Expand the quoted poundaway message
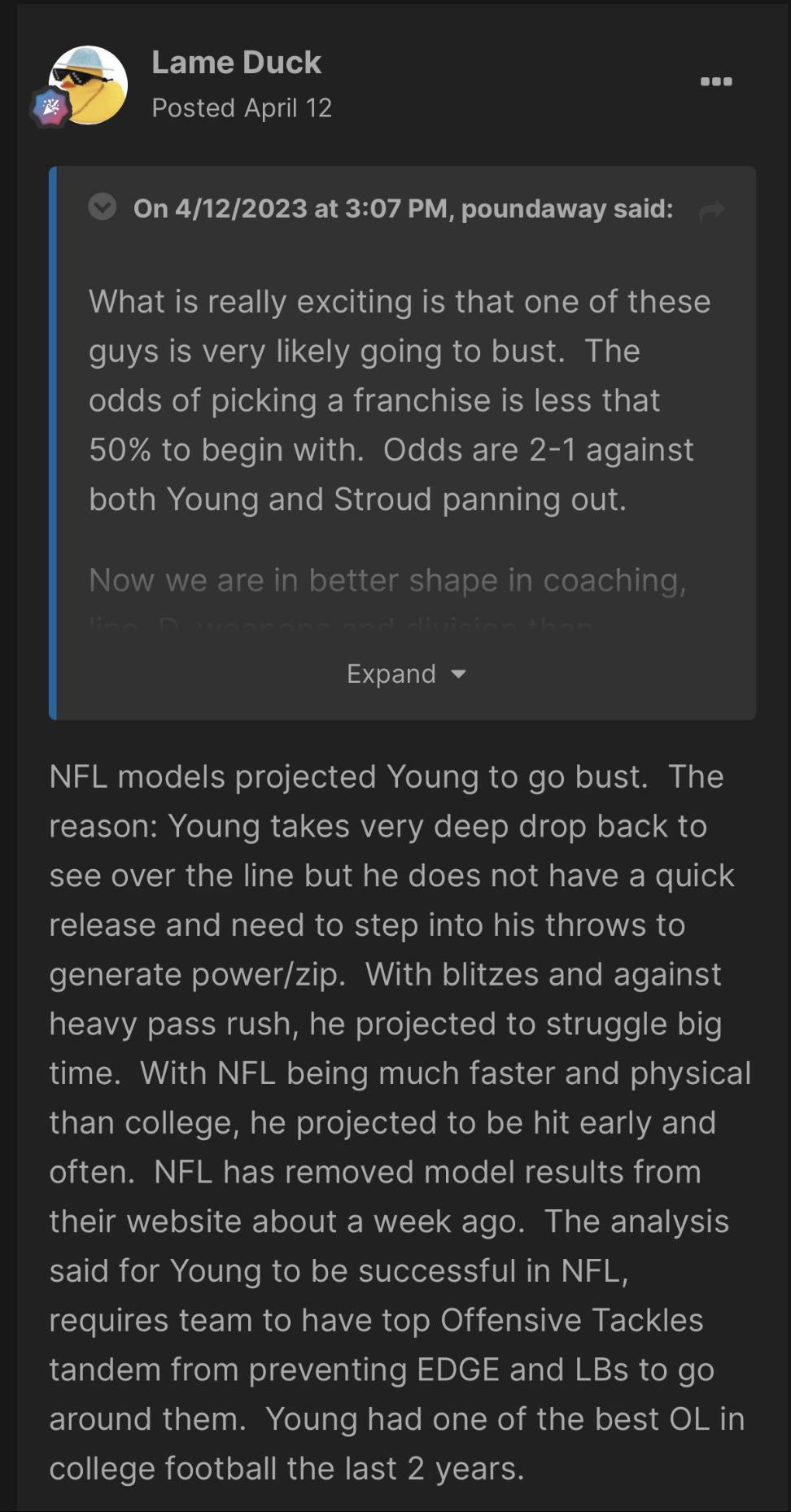The height and width of the screenshot is (1512, 791). pos(406,674)
